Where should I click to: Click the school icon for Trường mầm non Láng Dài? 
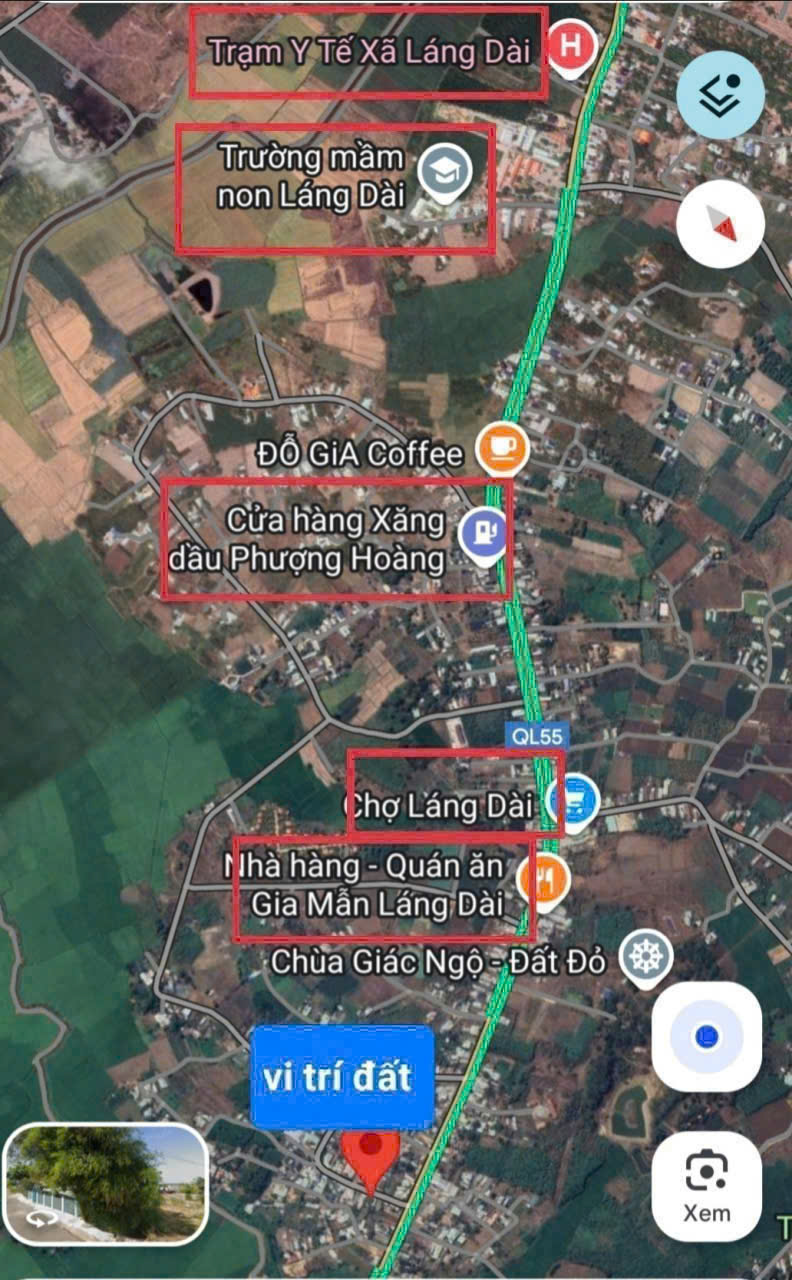[x=444, y=171]
